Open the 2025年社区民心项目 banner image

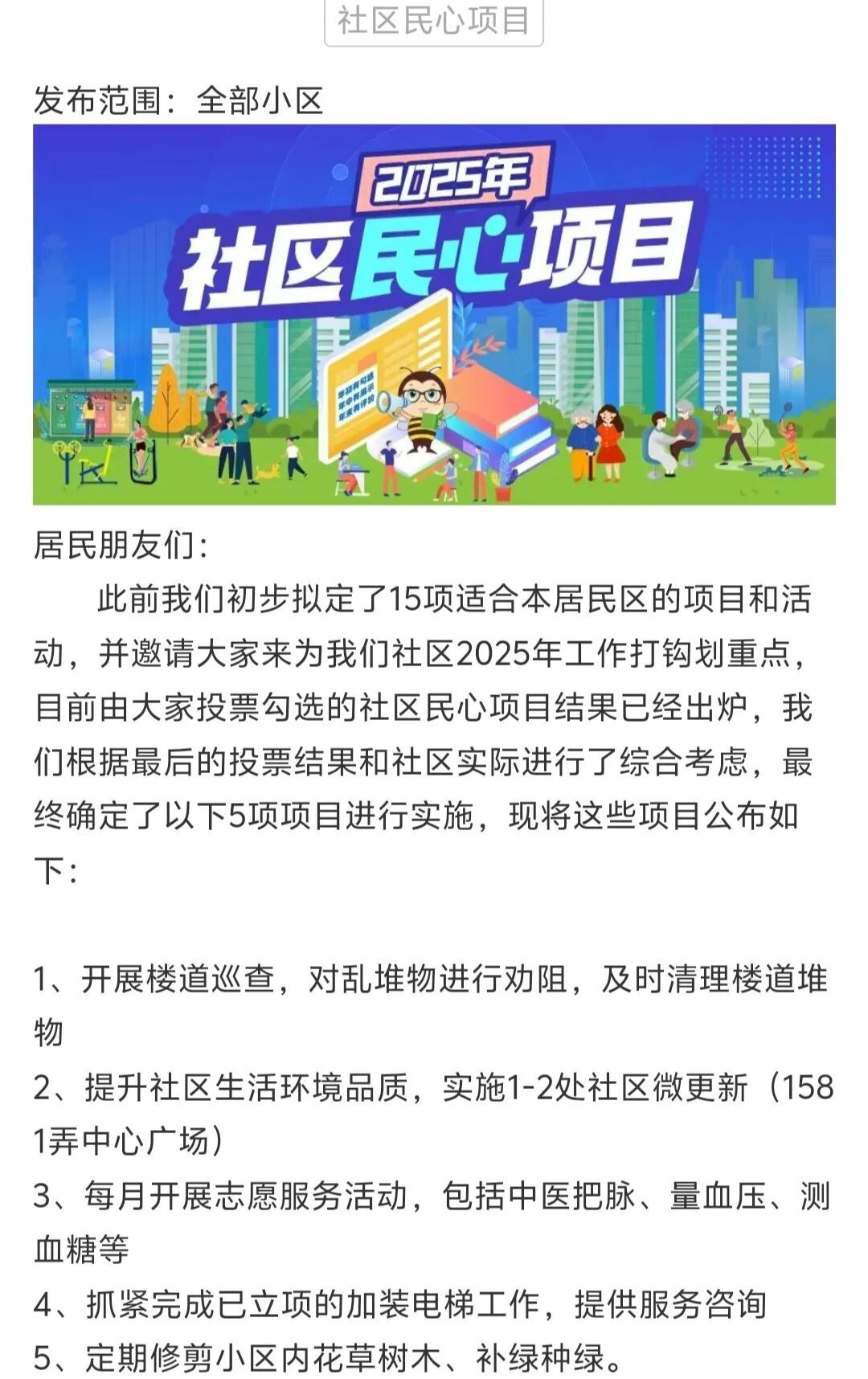(x=434, y=314)
